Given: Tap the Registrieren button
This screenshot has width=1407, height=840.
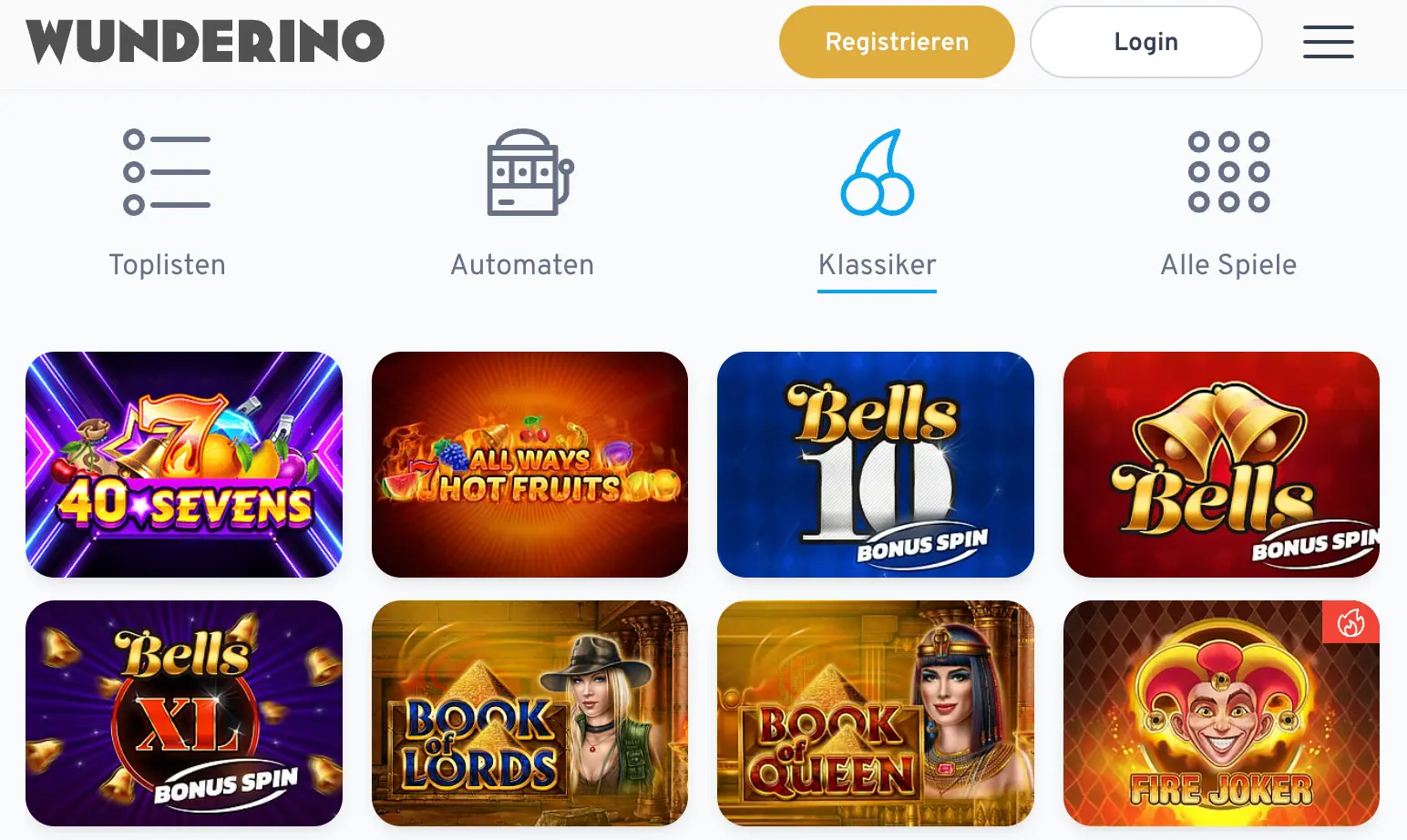Looking at the screenshot, I should [x=897, y=42].
